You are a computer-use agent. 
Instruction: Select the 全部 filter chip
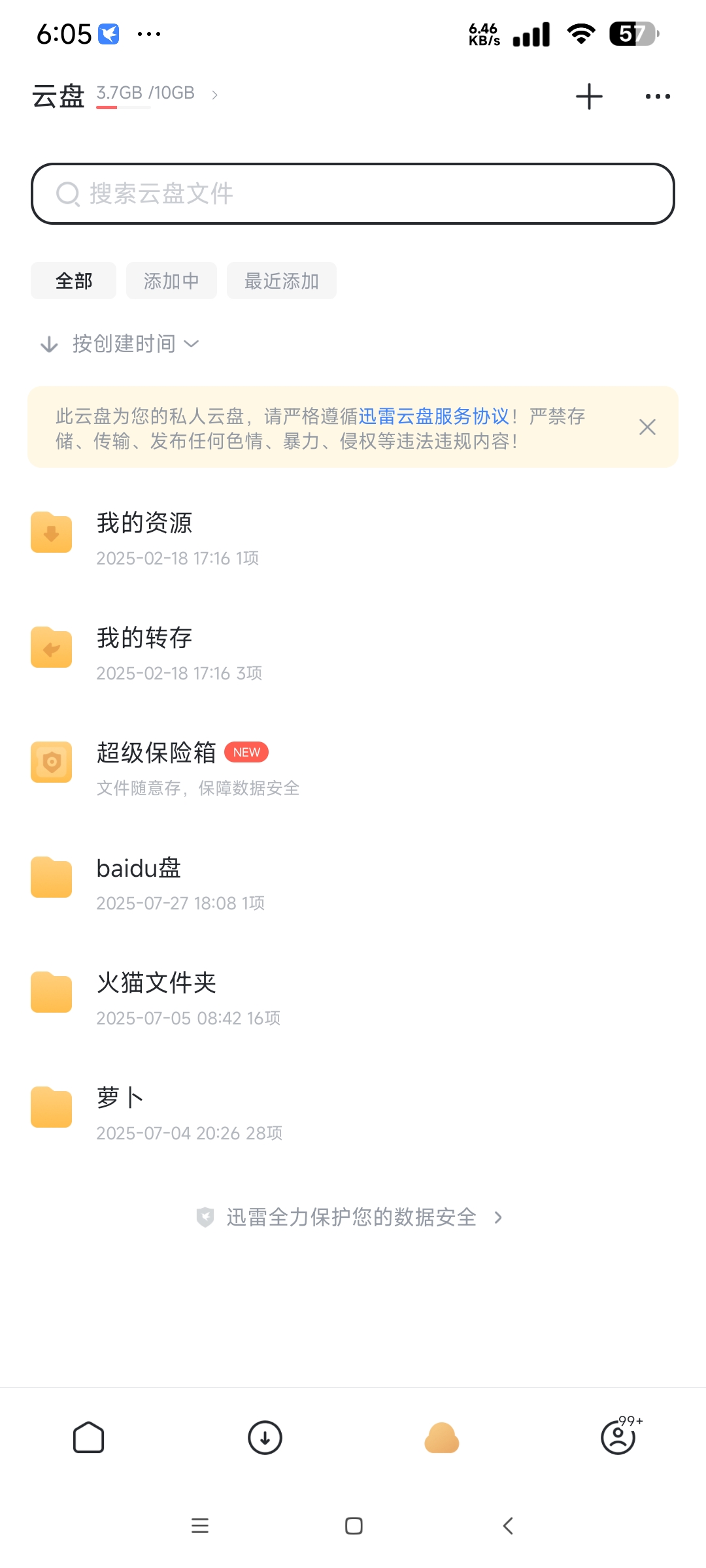[73, 281]
